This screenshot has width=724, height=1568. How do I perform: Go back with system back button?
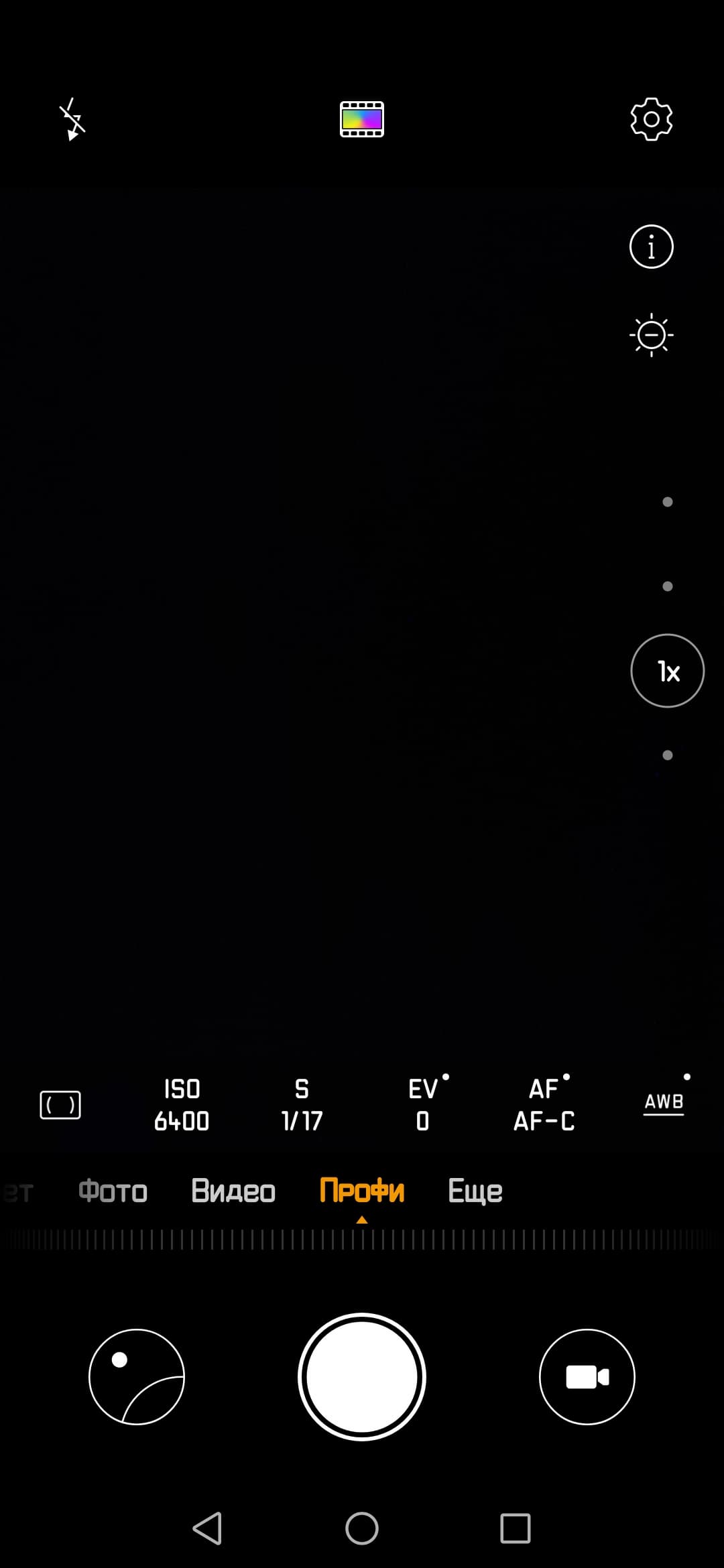[207, 1528]
